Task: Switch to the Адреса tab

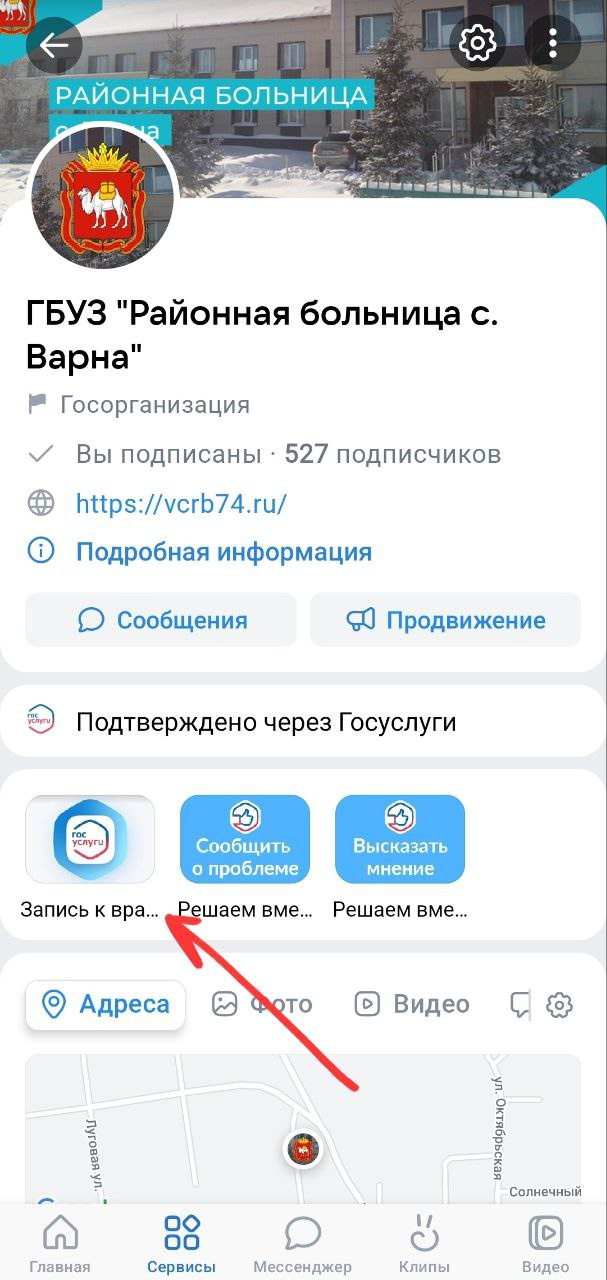Action: 105,1004
